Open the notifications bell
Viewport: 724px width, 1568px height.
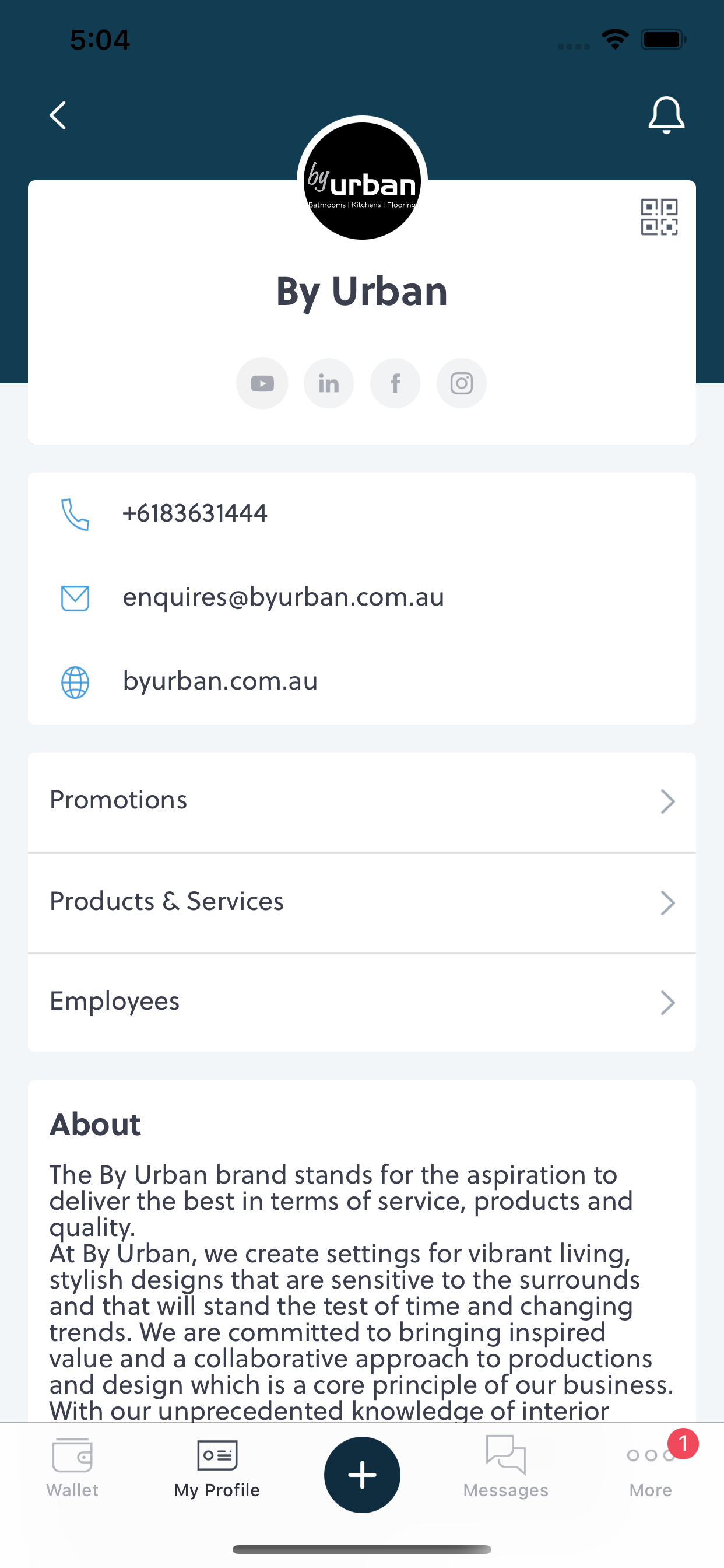666,115
